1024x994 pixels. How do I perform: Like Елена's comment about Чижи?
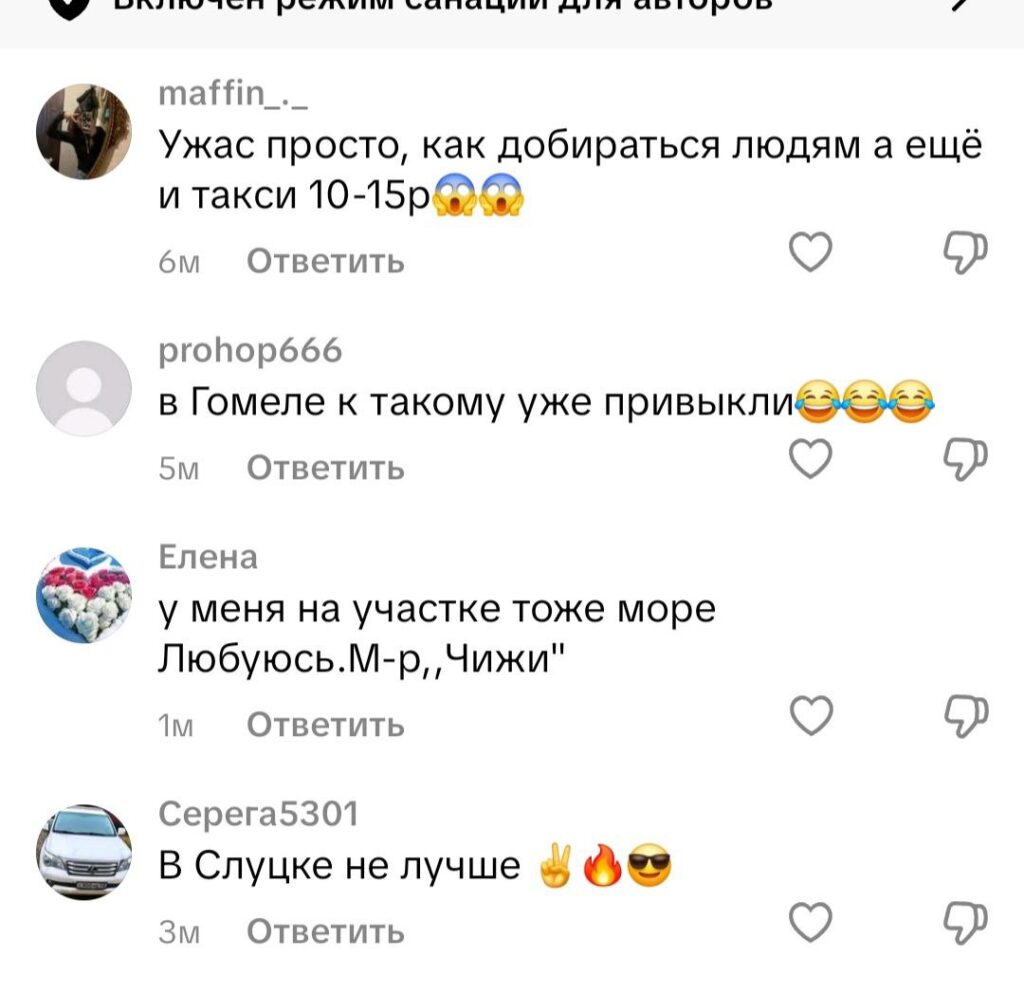(x=809, y=716)
